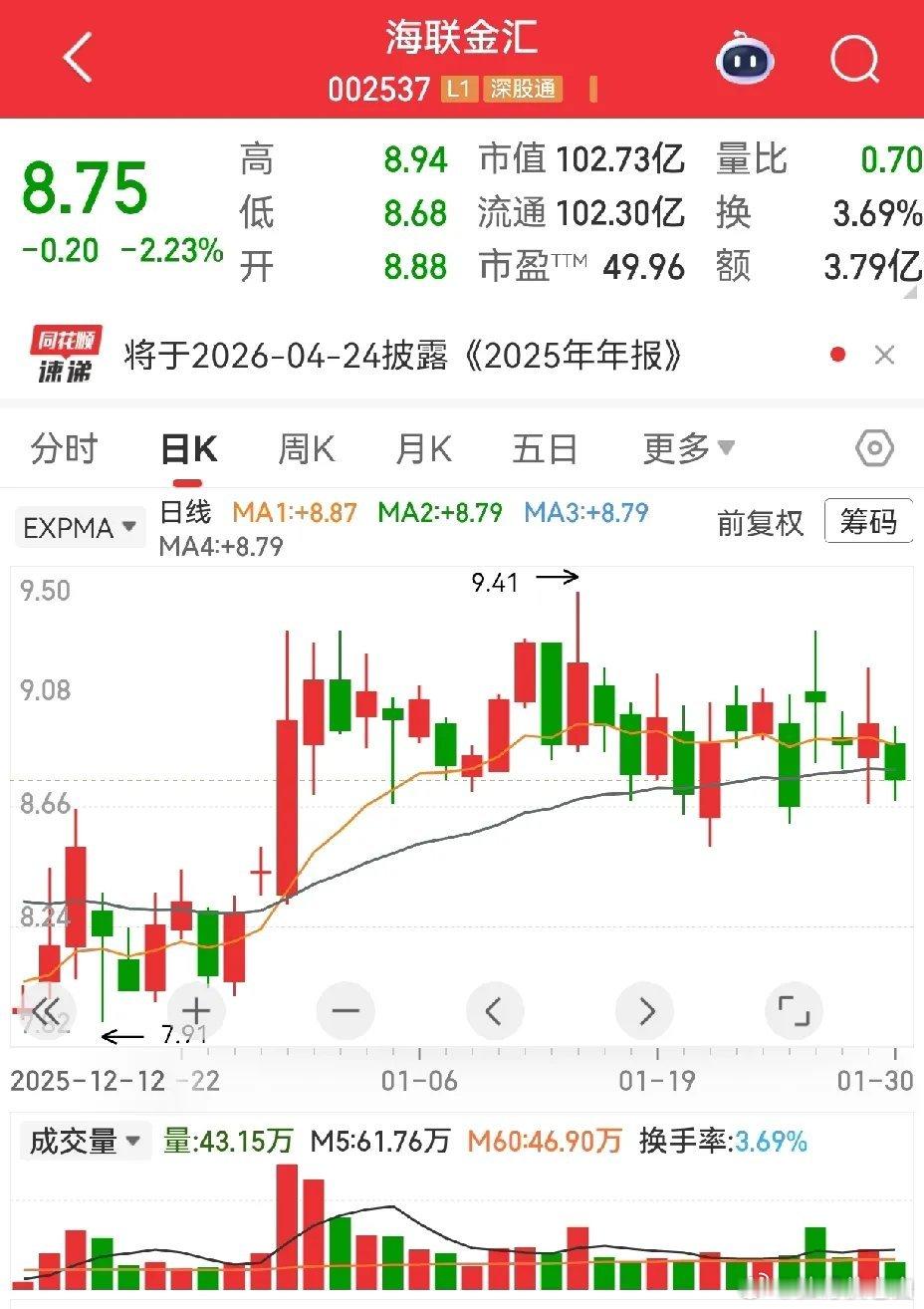Switch to the 周K weekly chart tab
The height and width of the screenshot is (1309, 924).
305,448
